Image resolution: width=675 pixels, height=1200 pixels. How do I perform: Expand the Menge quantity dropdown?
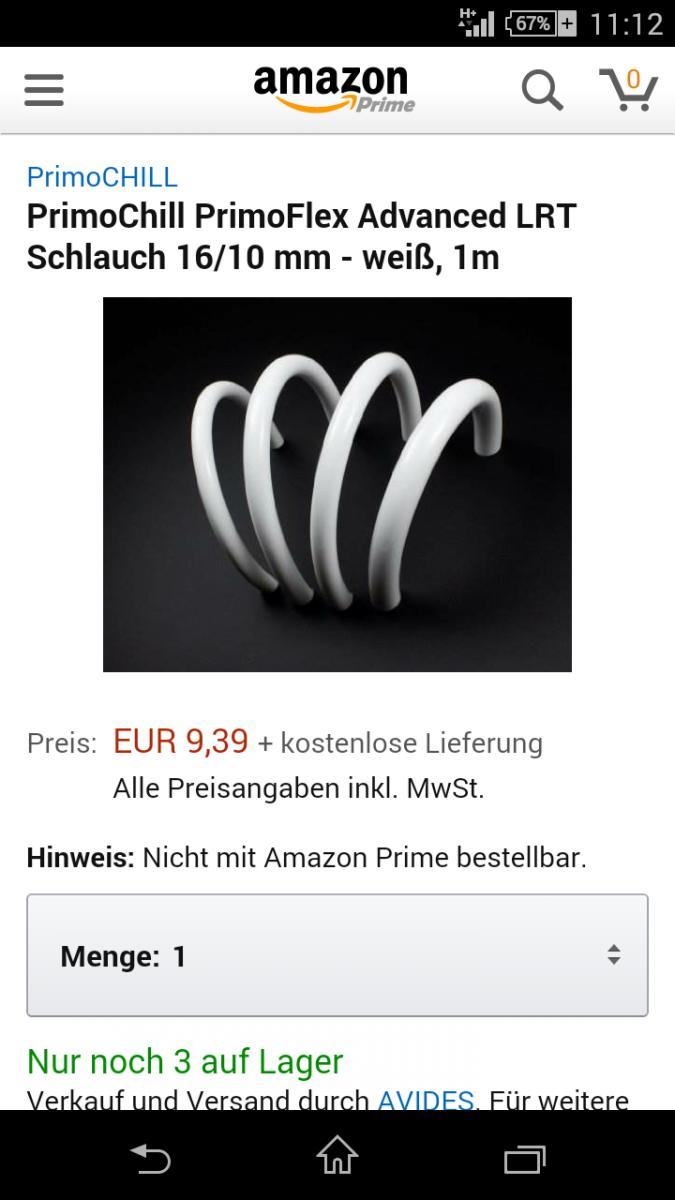(x=337, y=956)
